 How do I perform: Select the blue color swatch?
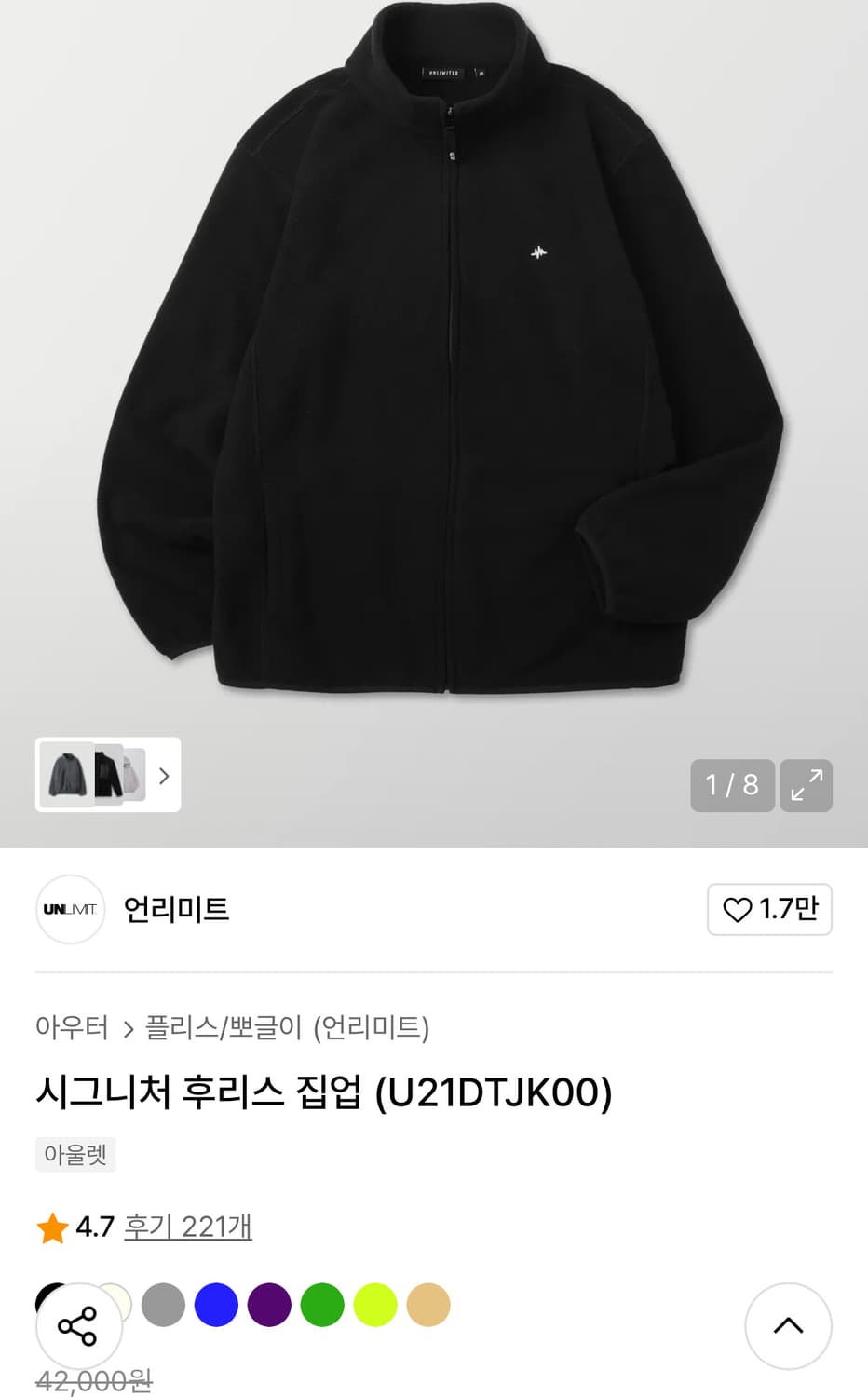(x=216, y=1305)
